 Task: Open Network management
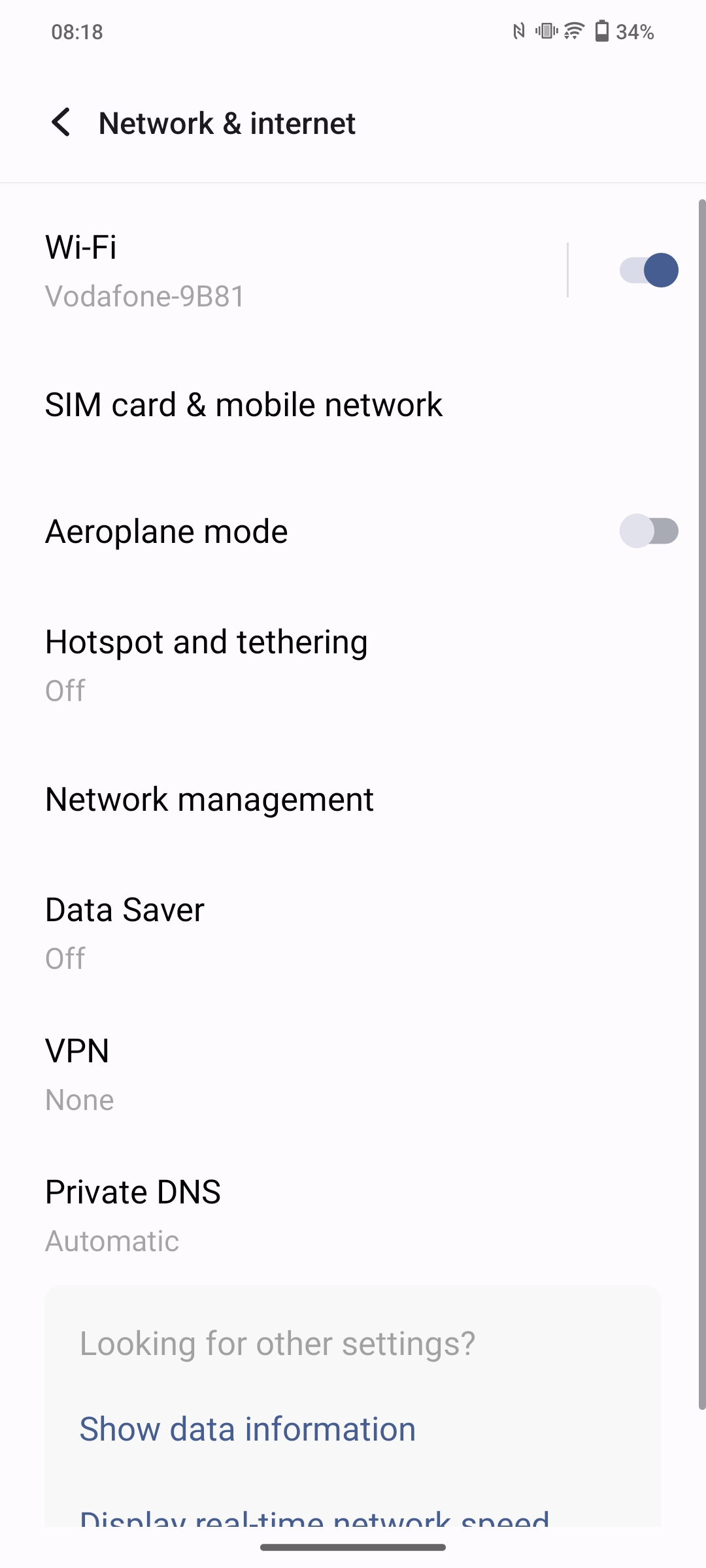tap(209, 800)
